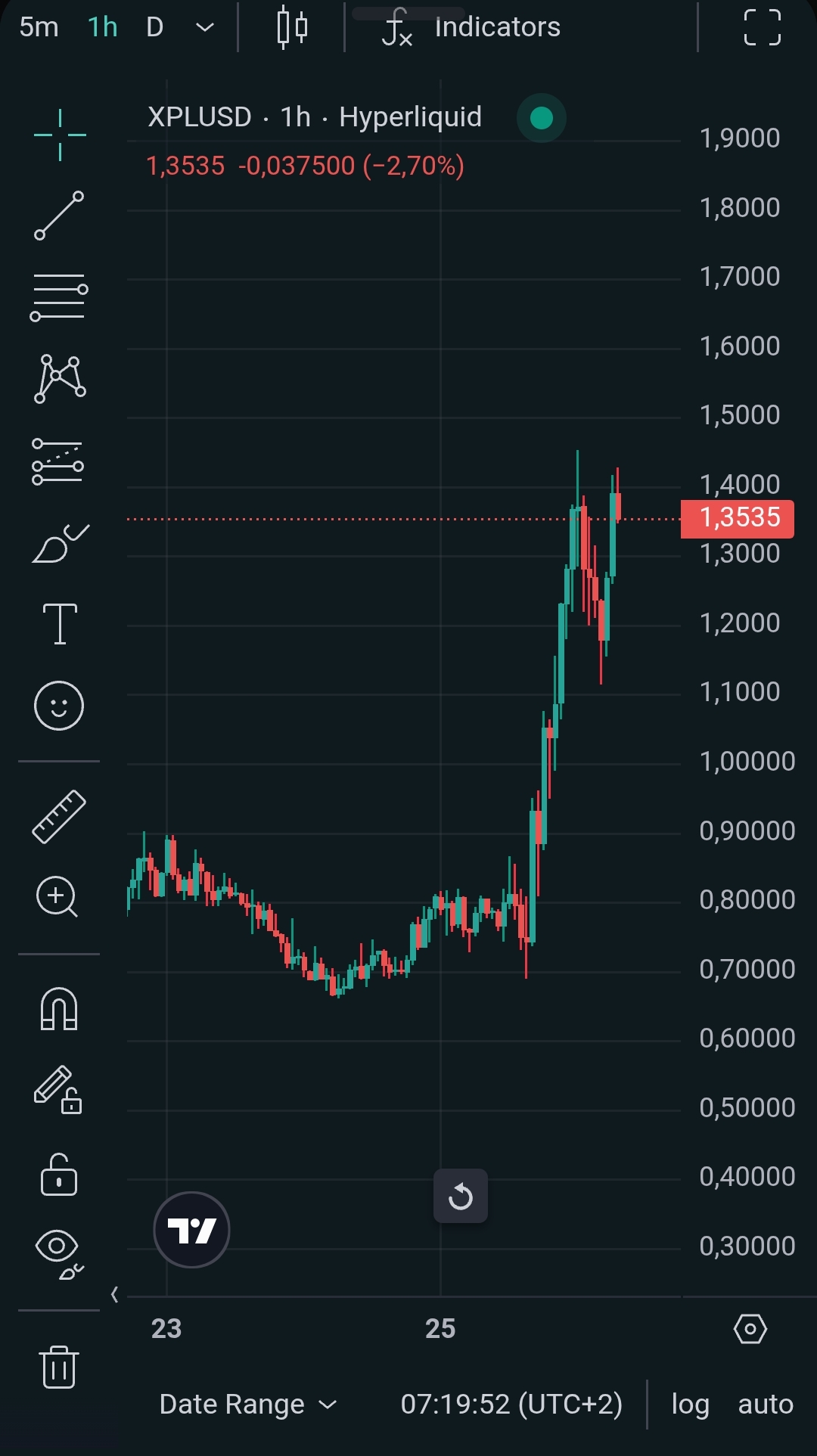Tap the zoom in magnifier tool
Viewport: 817px width, 1456px height.
point(57,897)
